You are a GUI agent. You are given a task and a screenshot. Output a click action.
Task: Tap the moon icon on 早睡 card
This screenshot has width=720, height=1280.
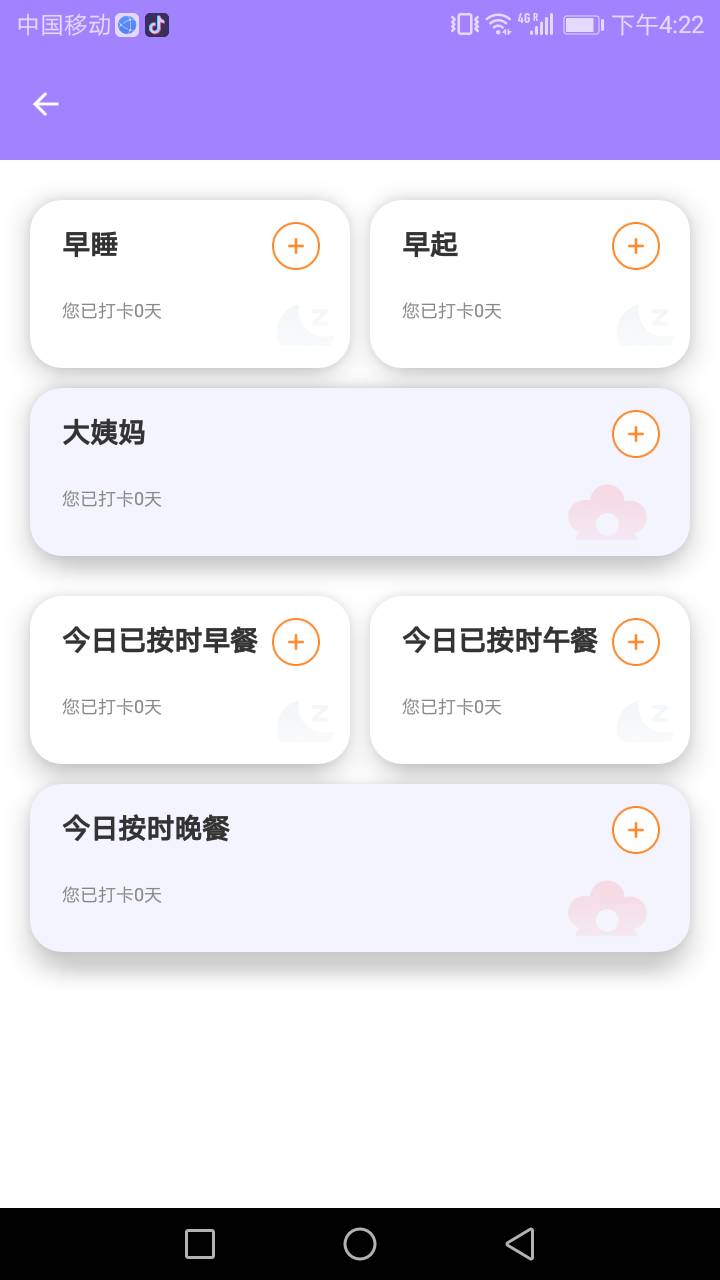pos(305,322)
